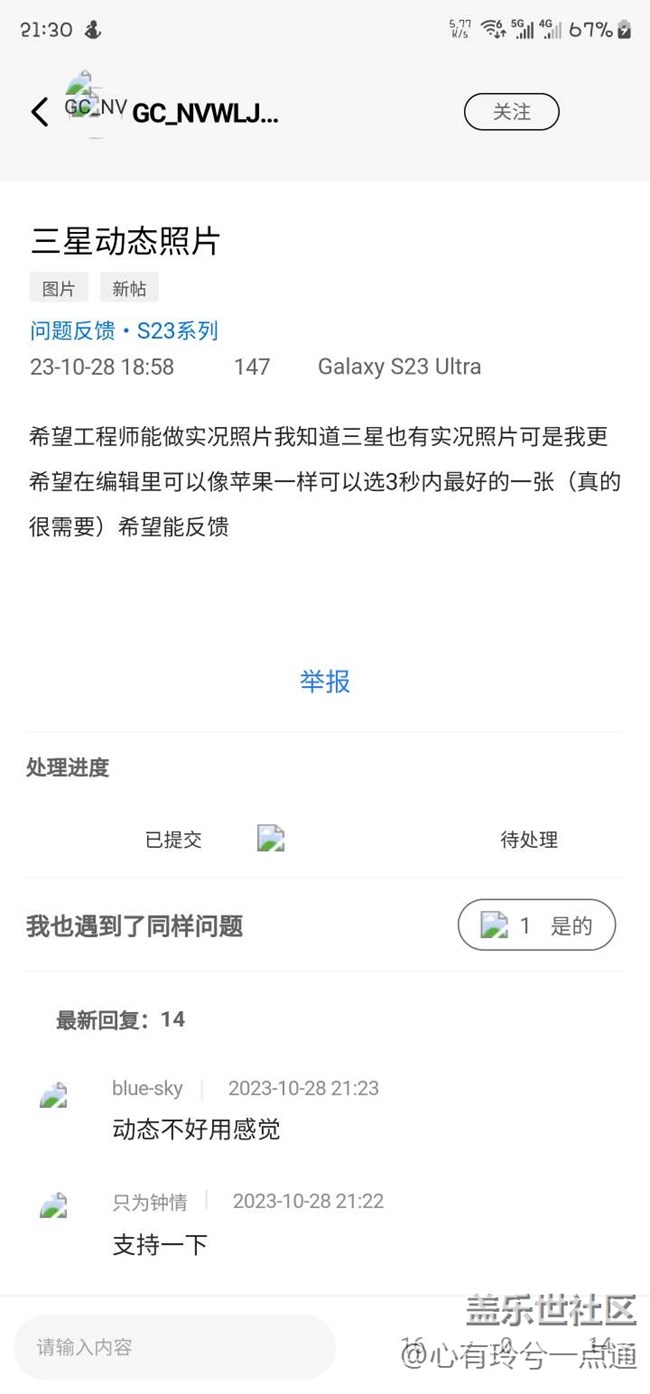Open 只为钟情's profile avatar
This screenshot has width=650, height=1394.
tap(54, 1206)
